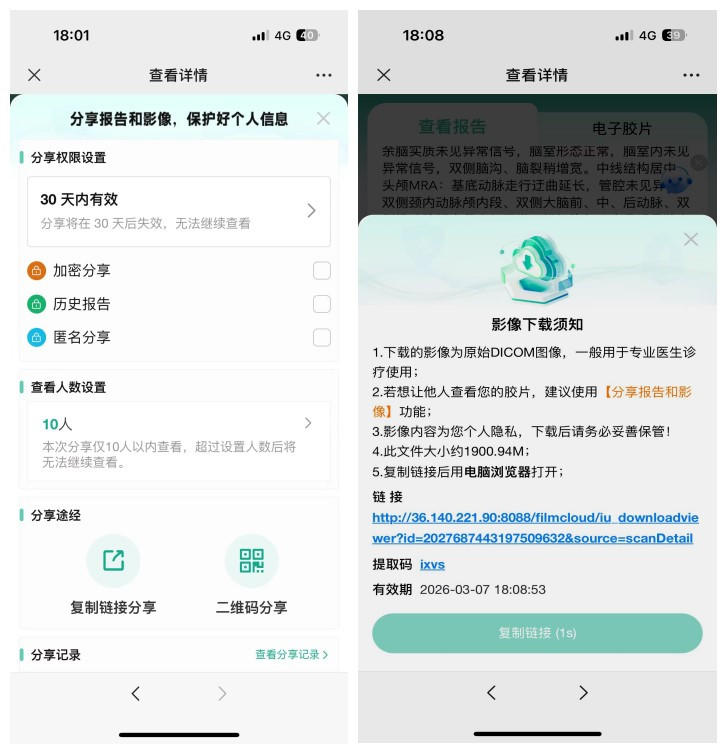This screenshot has height=754, width=728.
Task: Tap the extraction code ixvs
Action: click(433, 565)
